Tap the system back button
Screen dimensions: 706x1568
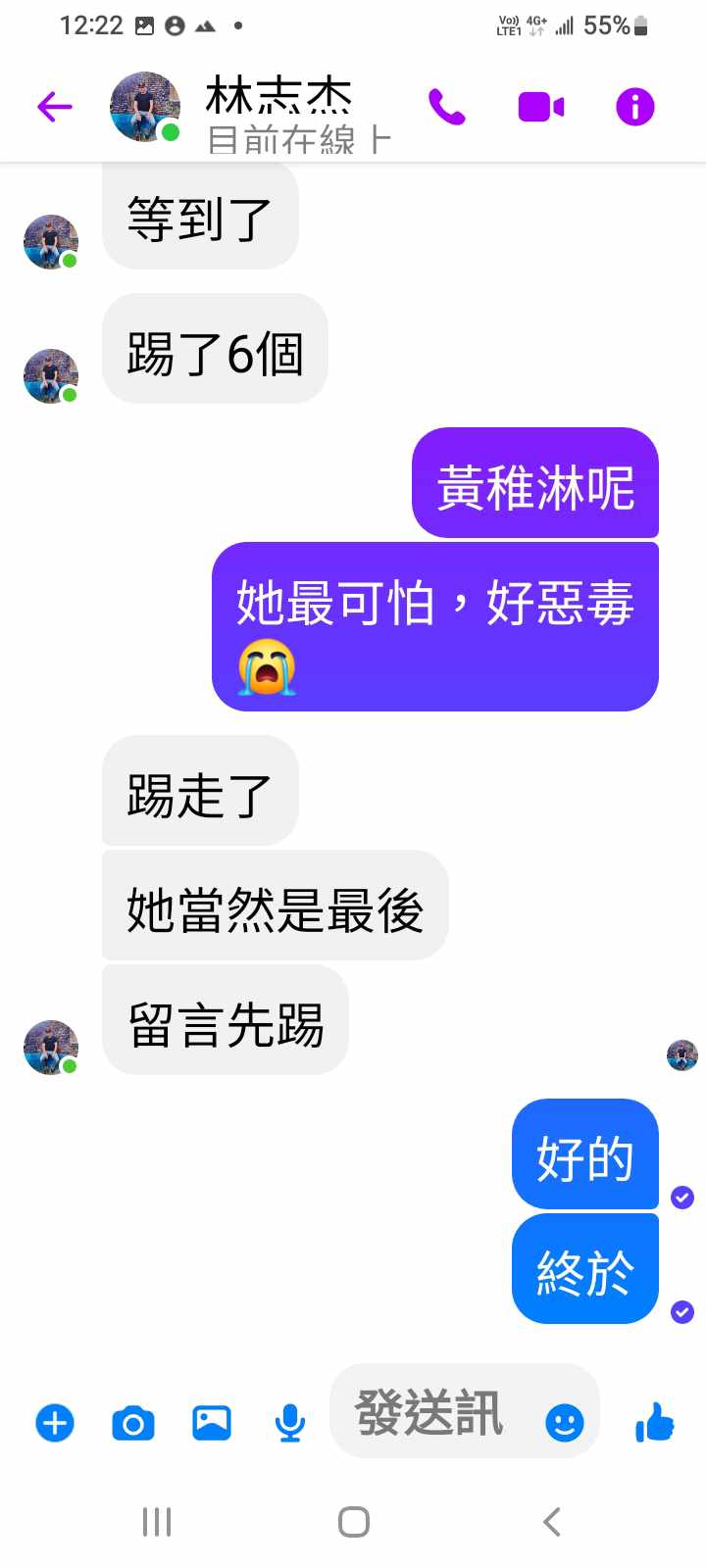coord(552,1522)
